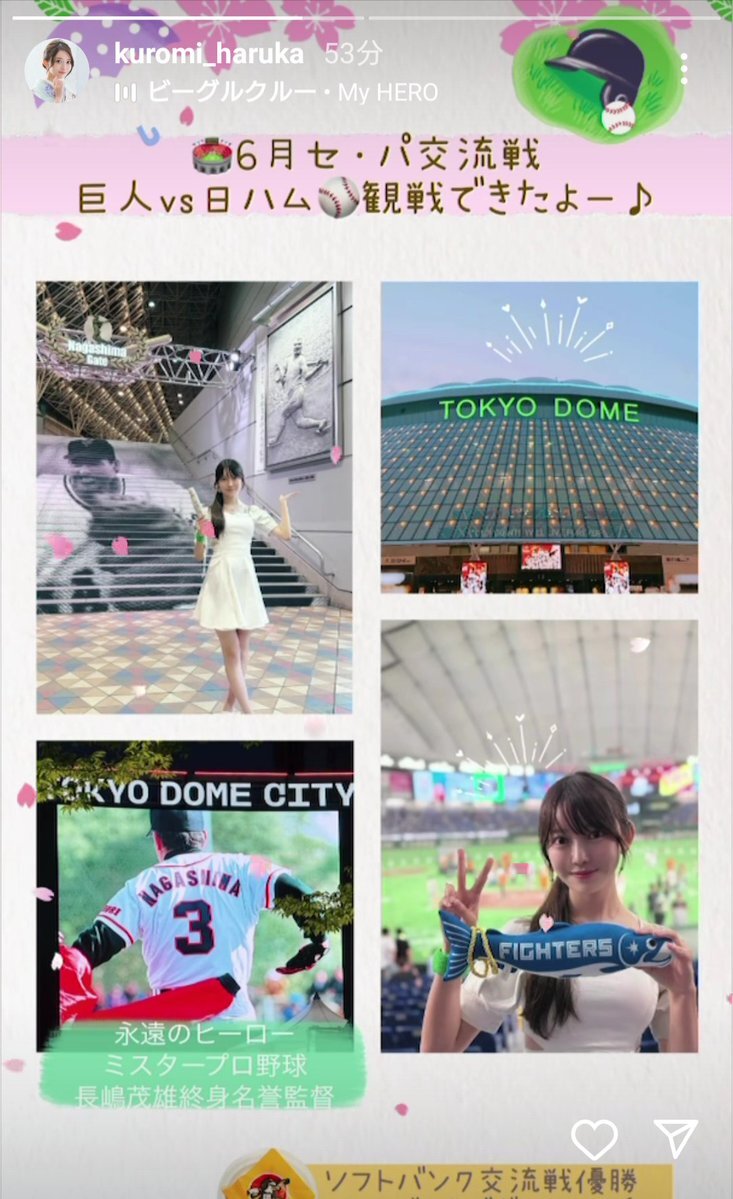Like this story with the heart
733x1199 pixels.
595,1139
